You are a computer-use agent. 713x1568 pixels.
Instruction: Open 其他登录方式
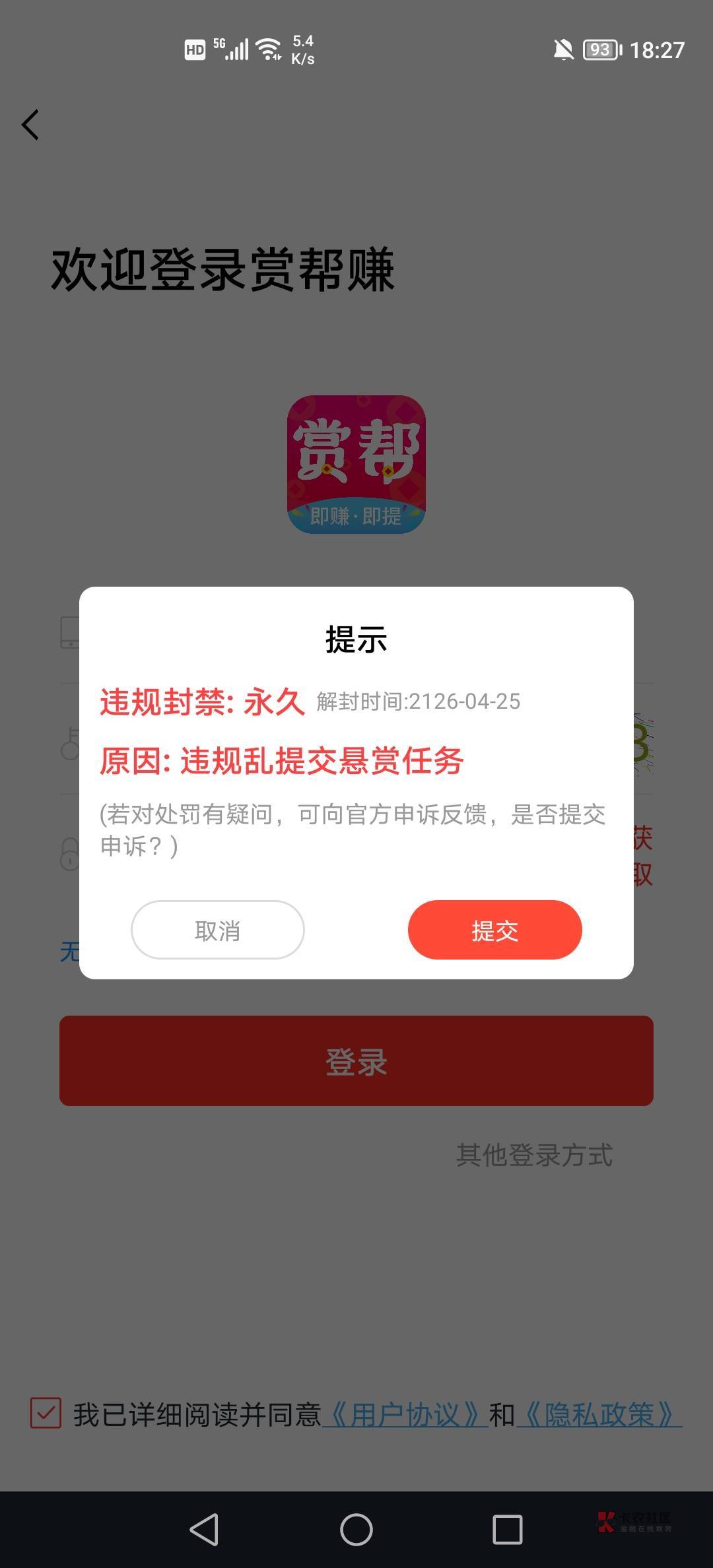click(x=534, y=1155)
